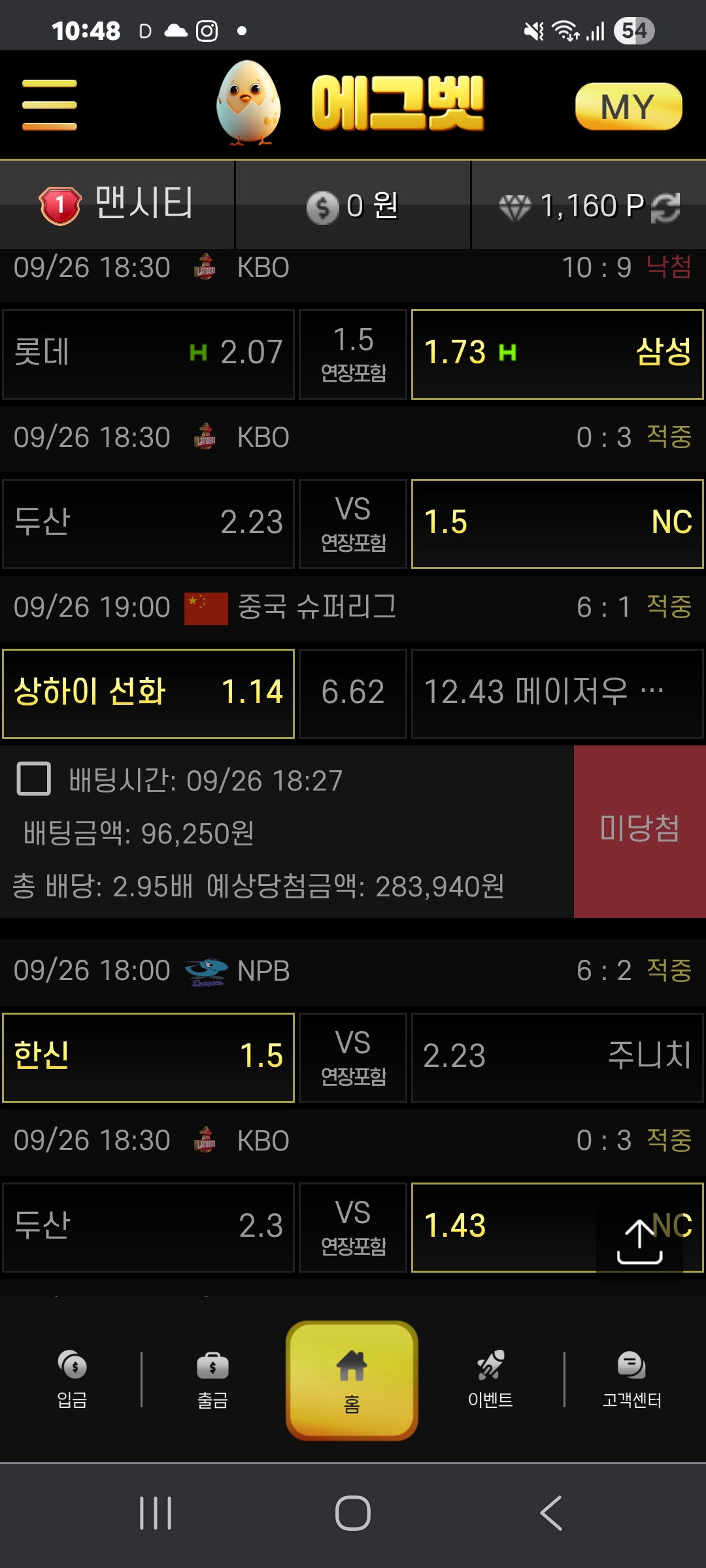706x1568 pixels.
Task: Open the recent apps view
Action: coord(156,1513)
